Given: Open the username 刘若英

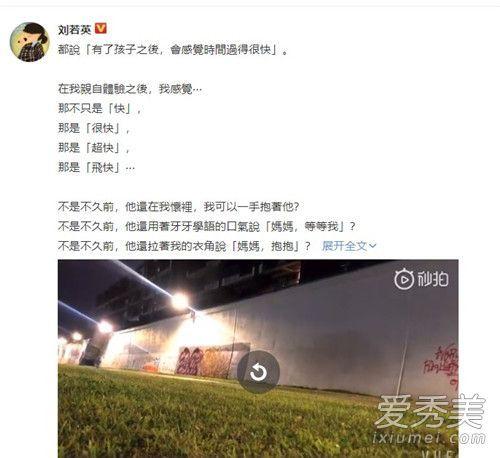Looking at the screenshot, I should coord(74,30).
